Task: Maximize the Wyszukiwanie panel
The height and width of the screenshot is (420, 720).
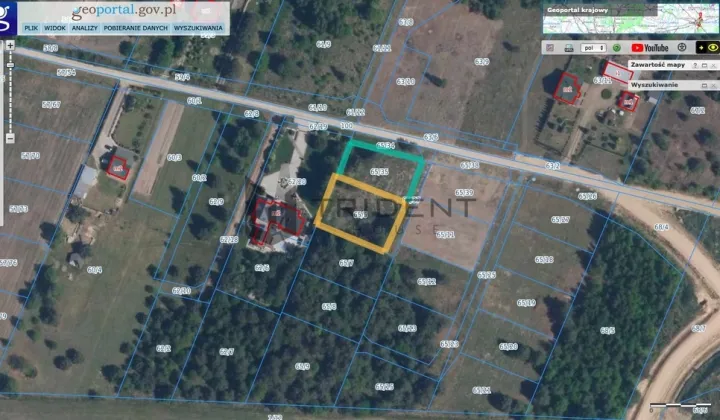Action: pos(704,85)
